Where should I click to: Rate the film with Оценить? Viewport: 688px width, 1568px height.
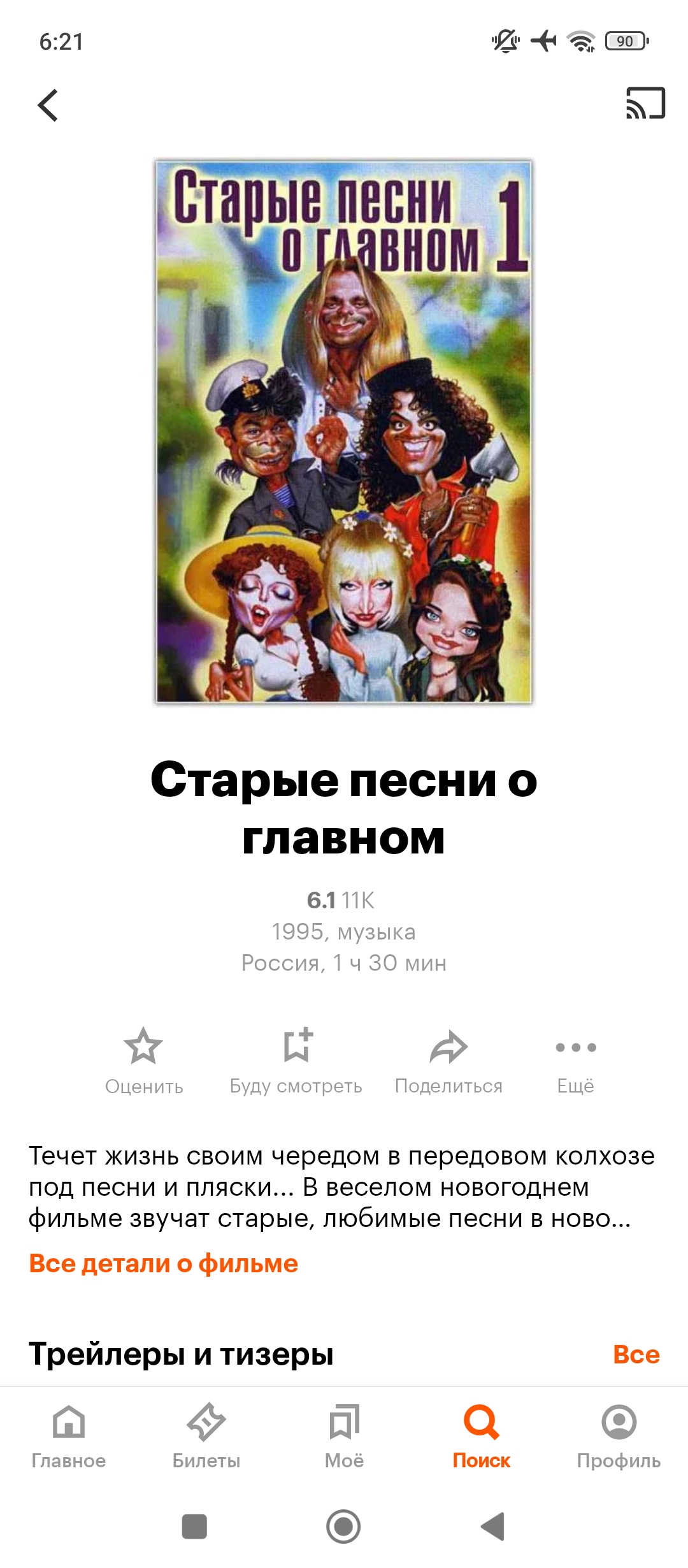[144, 1061]
